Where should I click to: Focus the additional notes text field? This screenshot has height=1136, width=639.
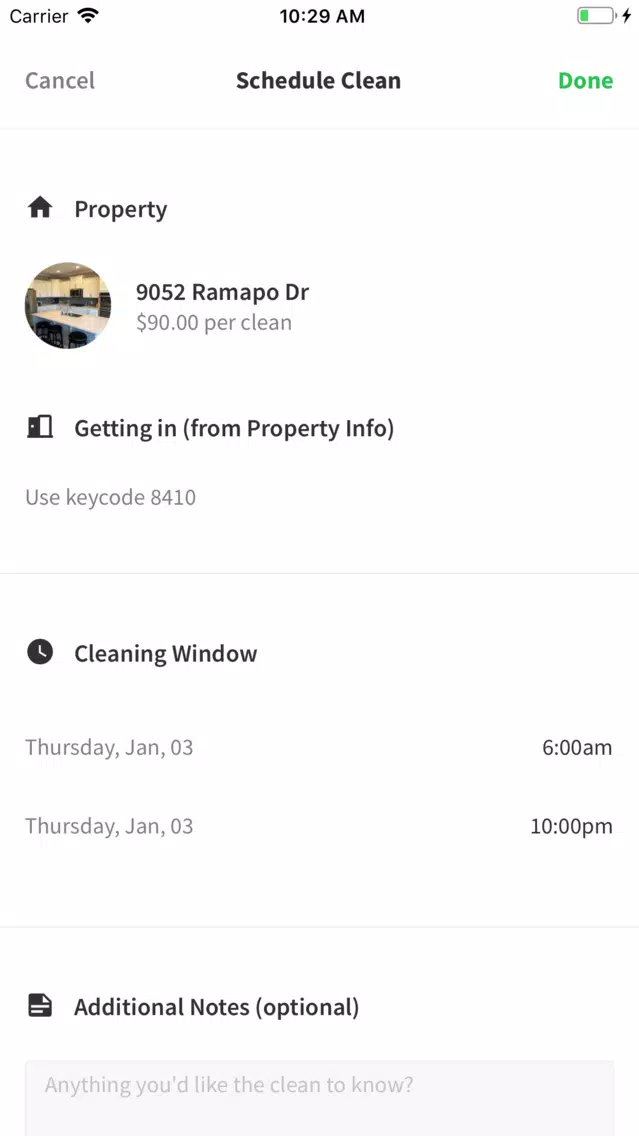point(320,1098)
